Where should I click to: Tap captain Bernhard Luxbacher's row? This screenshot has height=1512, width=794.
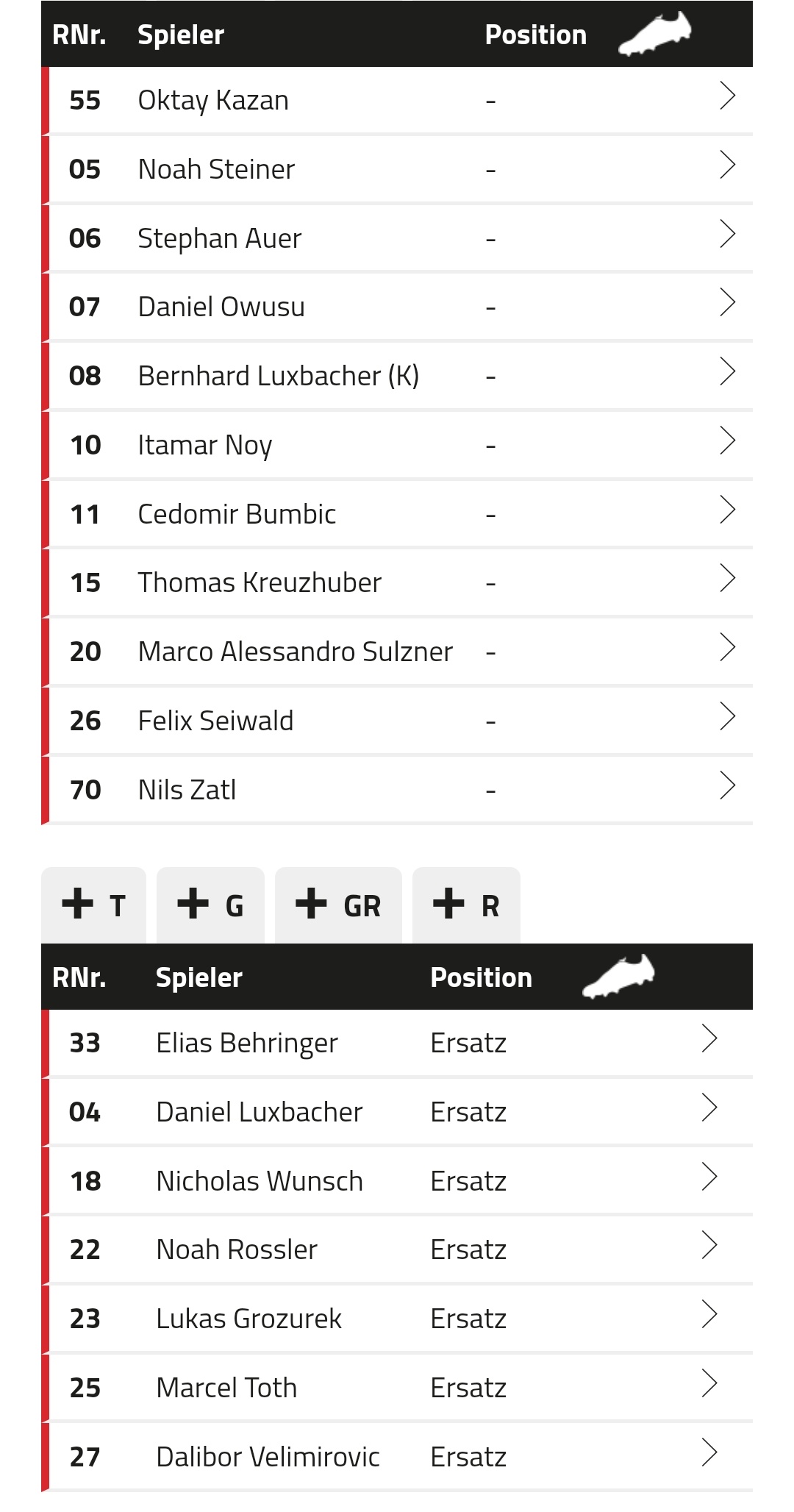click(397, 376)
